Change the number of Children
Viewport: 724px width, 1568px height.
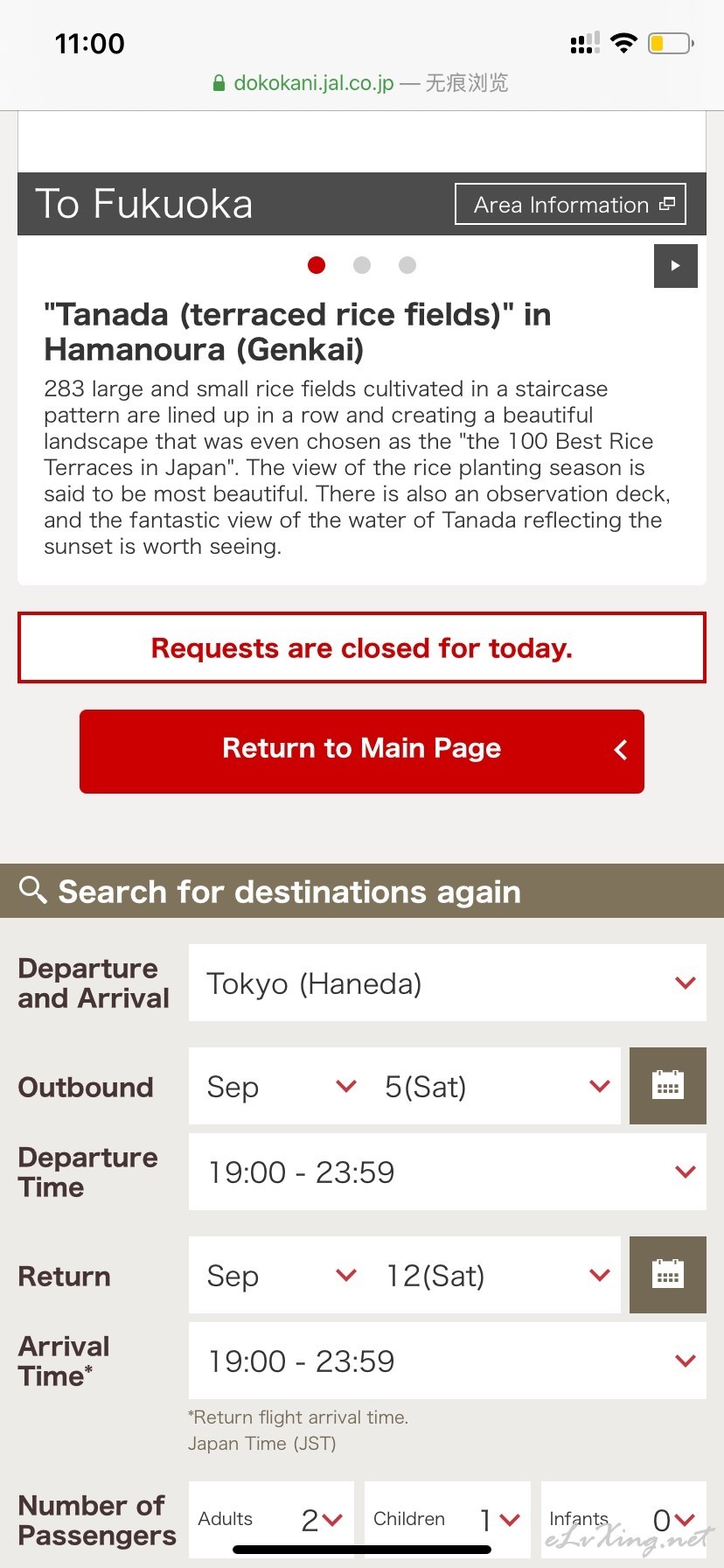pos(448,1519)
